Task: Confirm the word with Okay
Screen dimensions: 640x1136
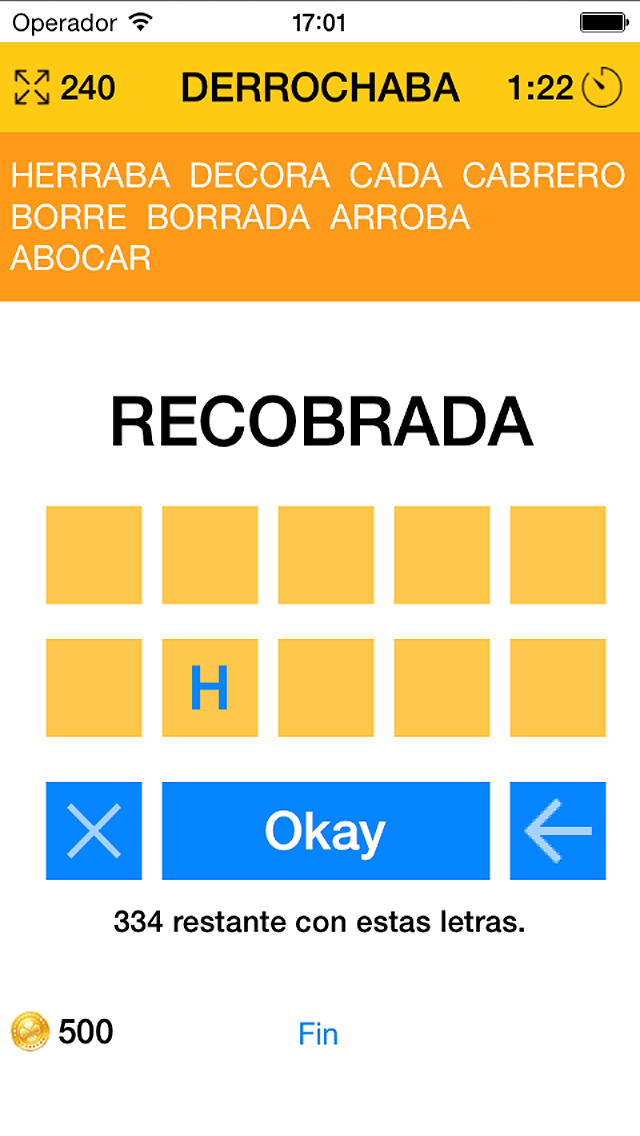Action: coord(325,830)
